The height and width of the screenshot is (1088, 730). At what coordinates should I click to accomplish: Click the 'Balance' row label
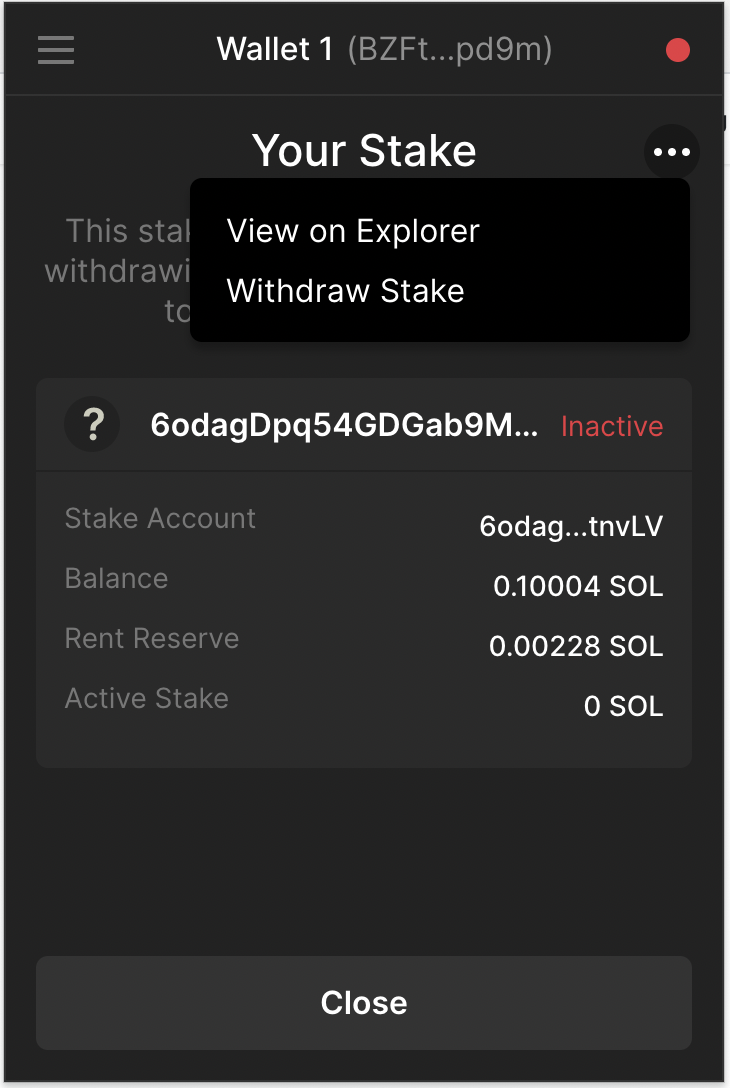[x=116, y=579]
